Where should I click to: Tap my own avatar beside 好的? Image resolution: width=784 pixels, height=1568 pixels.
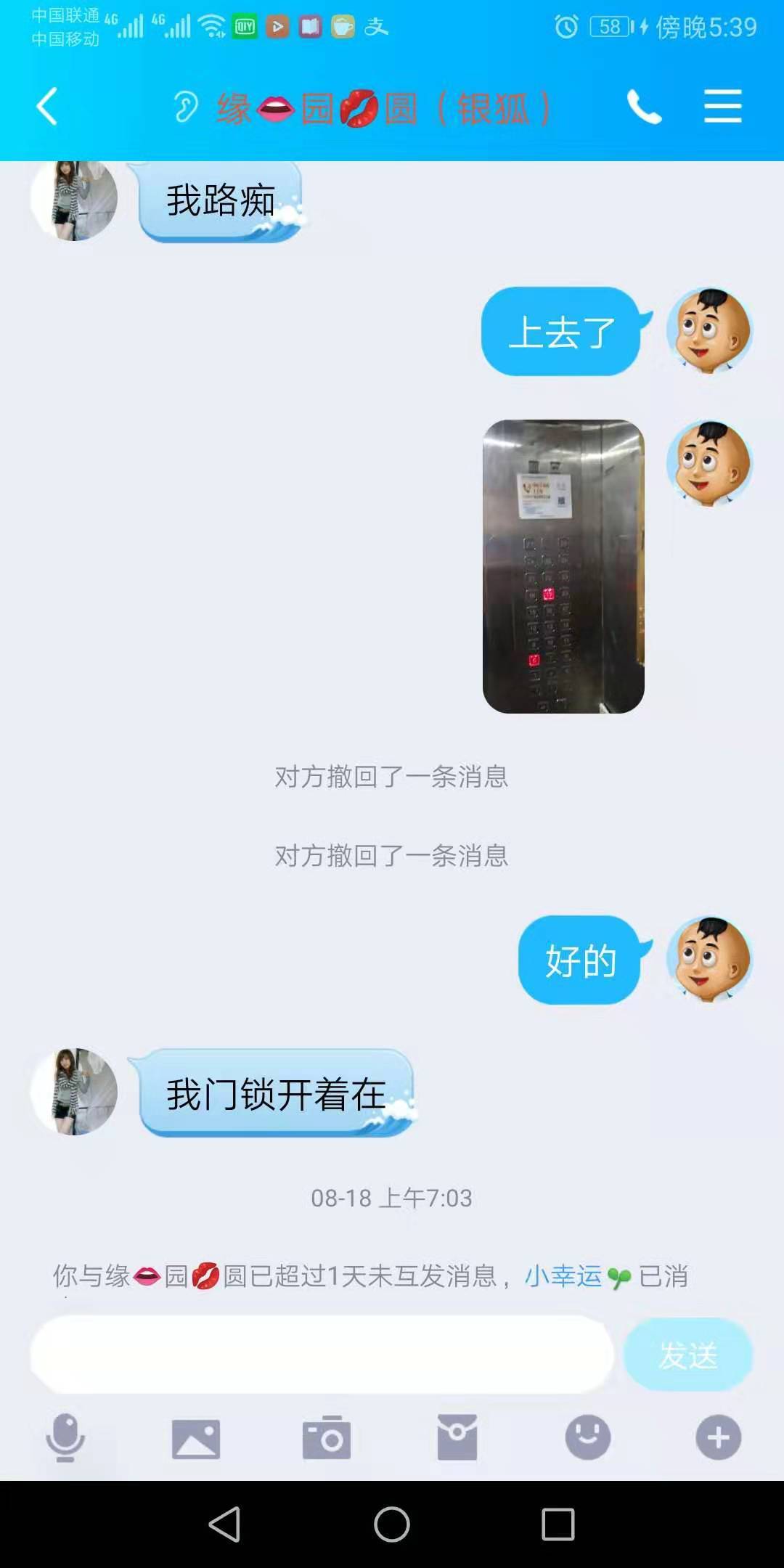pyautogui.click(x=709, y=959)
